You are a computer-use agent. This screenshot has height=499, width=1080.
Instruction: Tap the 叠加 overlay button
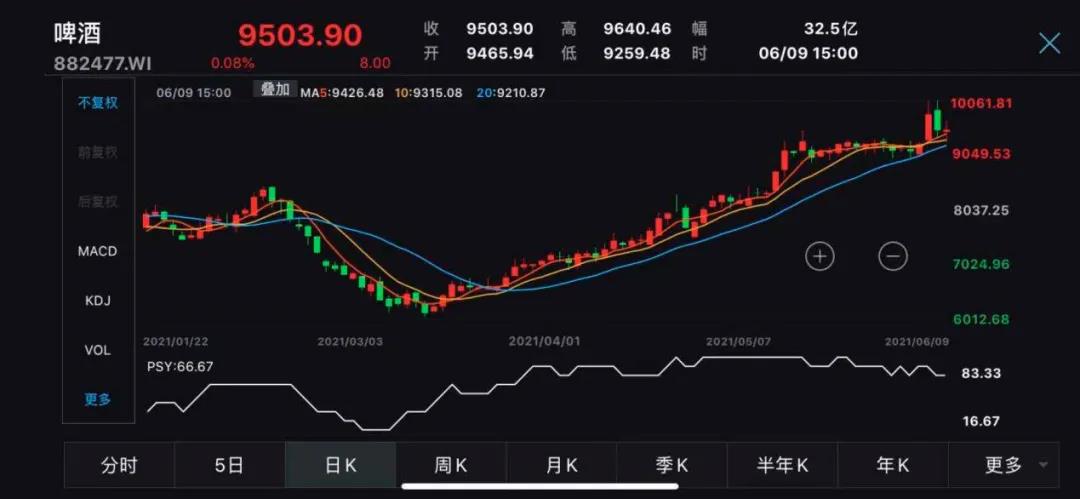275,89
